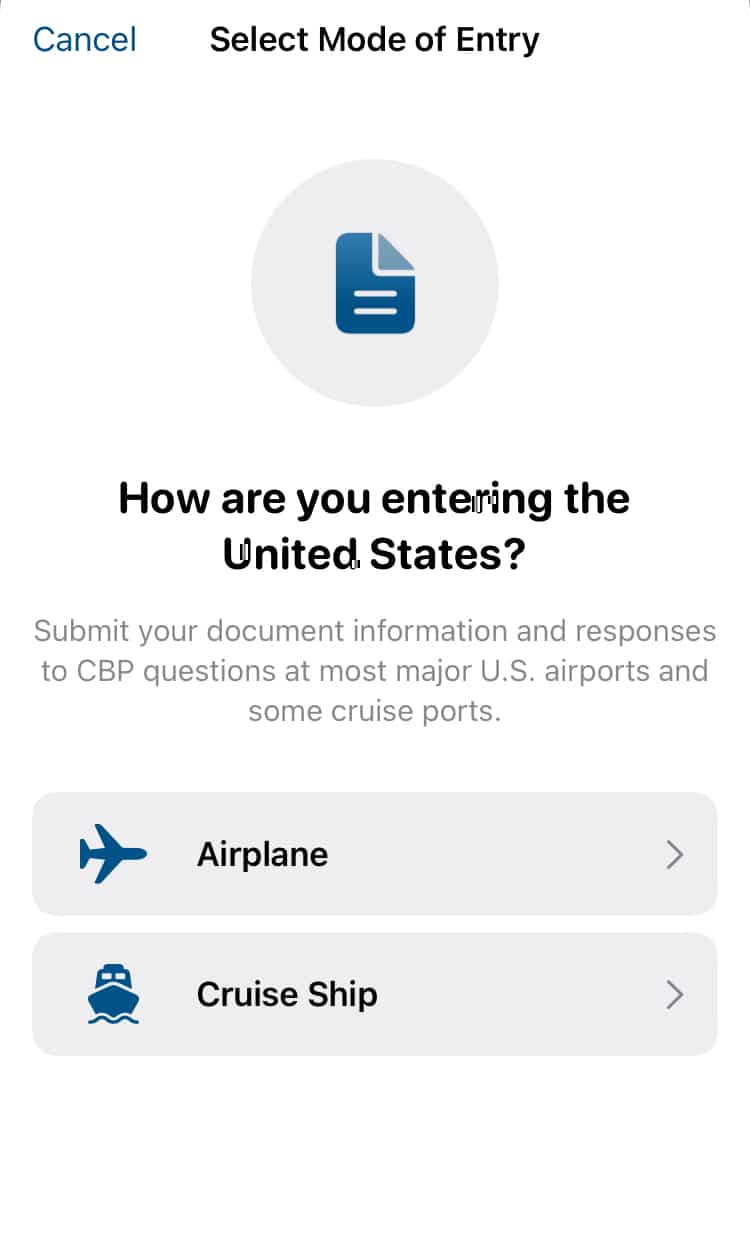Select the folded-corner document graphic in the circle
This screenshot has width=750, height=1237.
point(375,283)
